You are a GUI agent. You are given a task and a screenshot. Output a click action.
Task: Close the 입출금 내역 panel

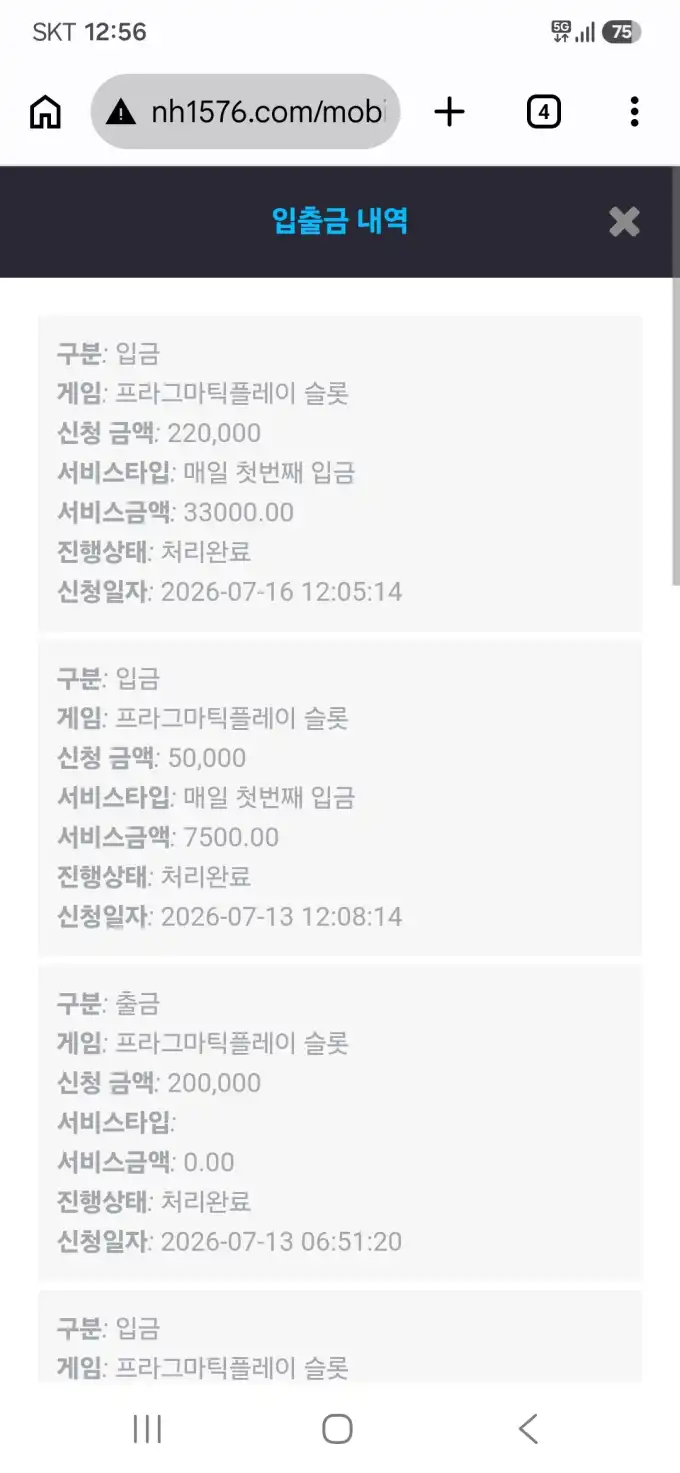point(624,221)
